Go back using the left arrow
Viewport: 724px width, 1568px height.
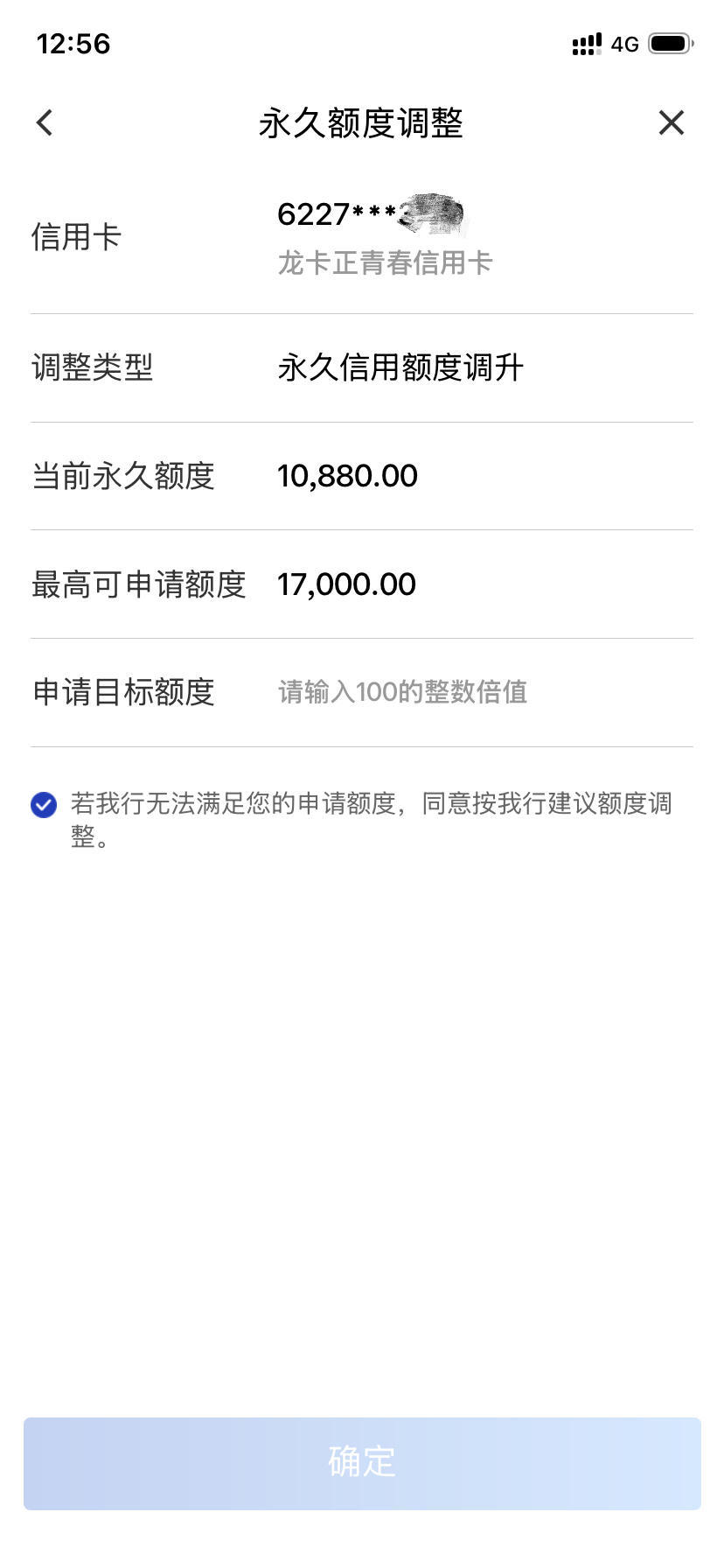pos(45,122)
